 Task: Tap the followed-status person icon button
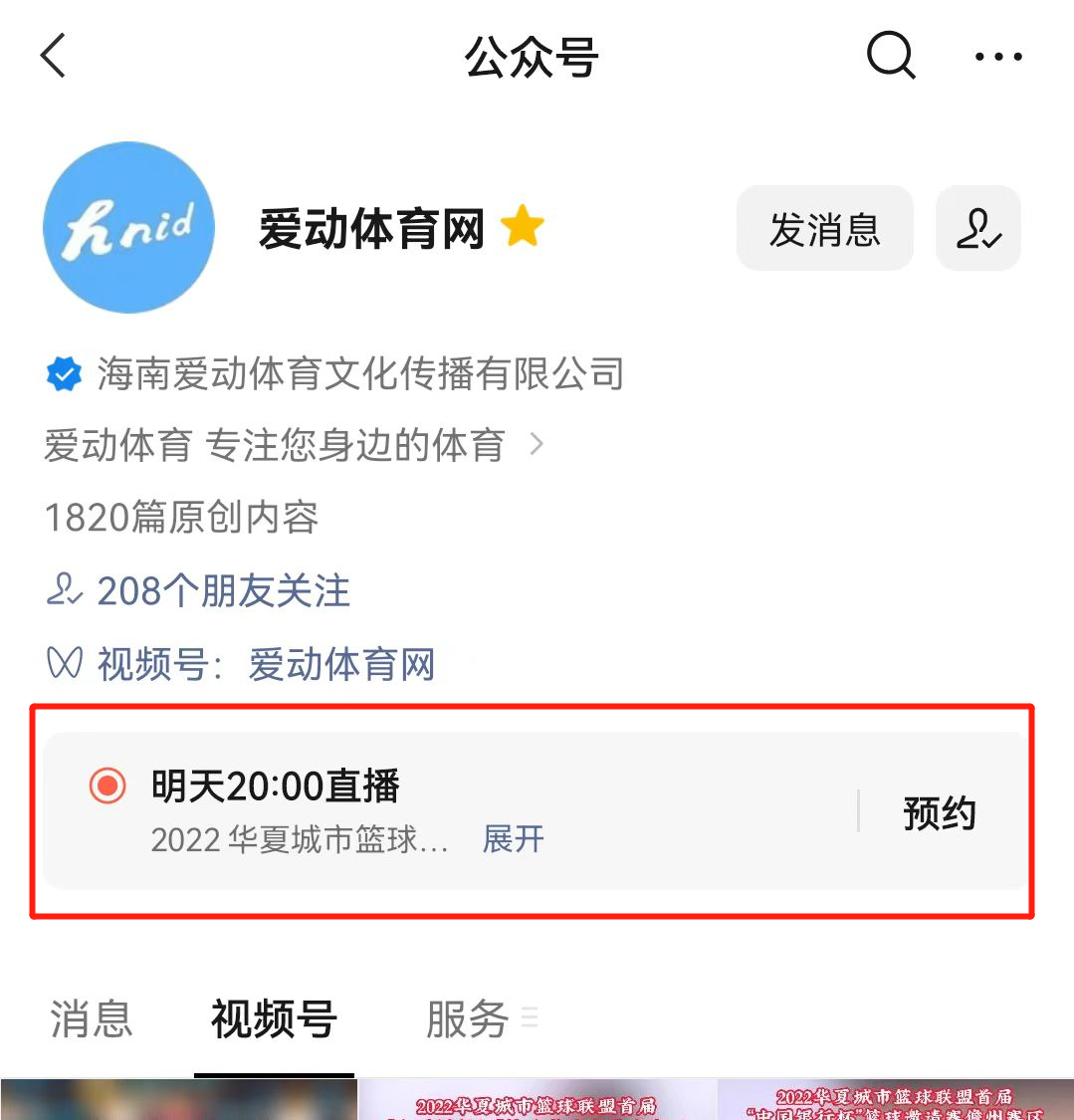click(x=977, y=228)
